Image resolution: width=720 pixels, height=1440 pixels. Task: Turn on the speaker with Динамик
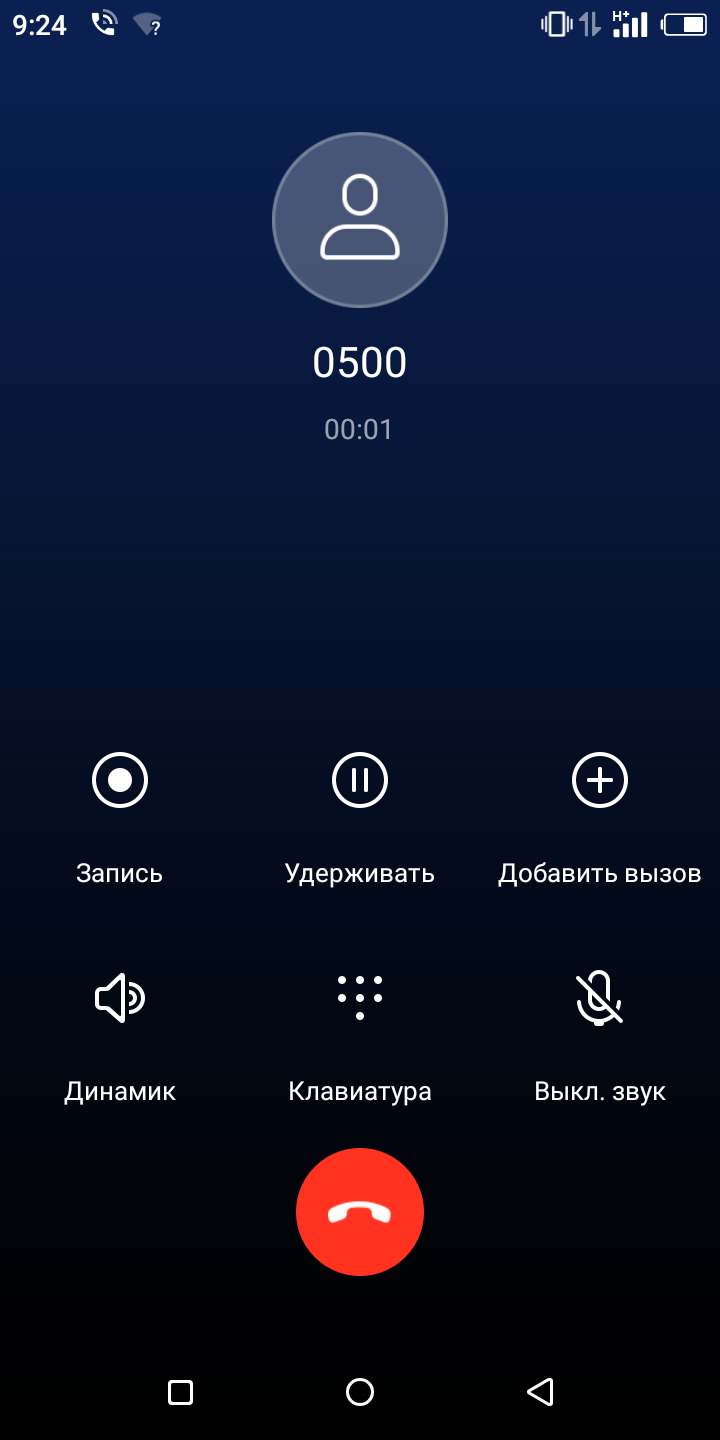[x=120, y=998]
